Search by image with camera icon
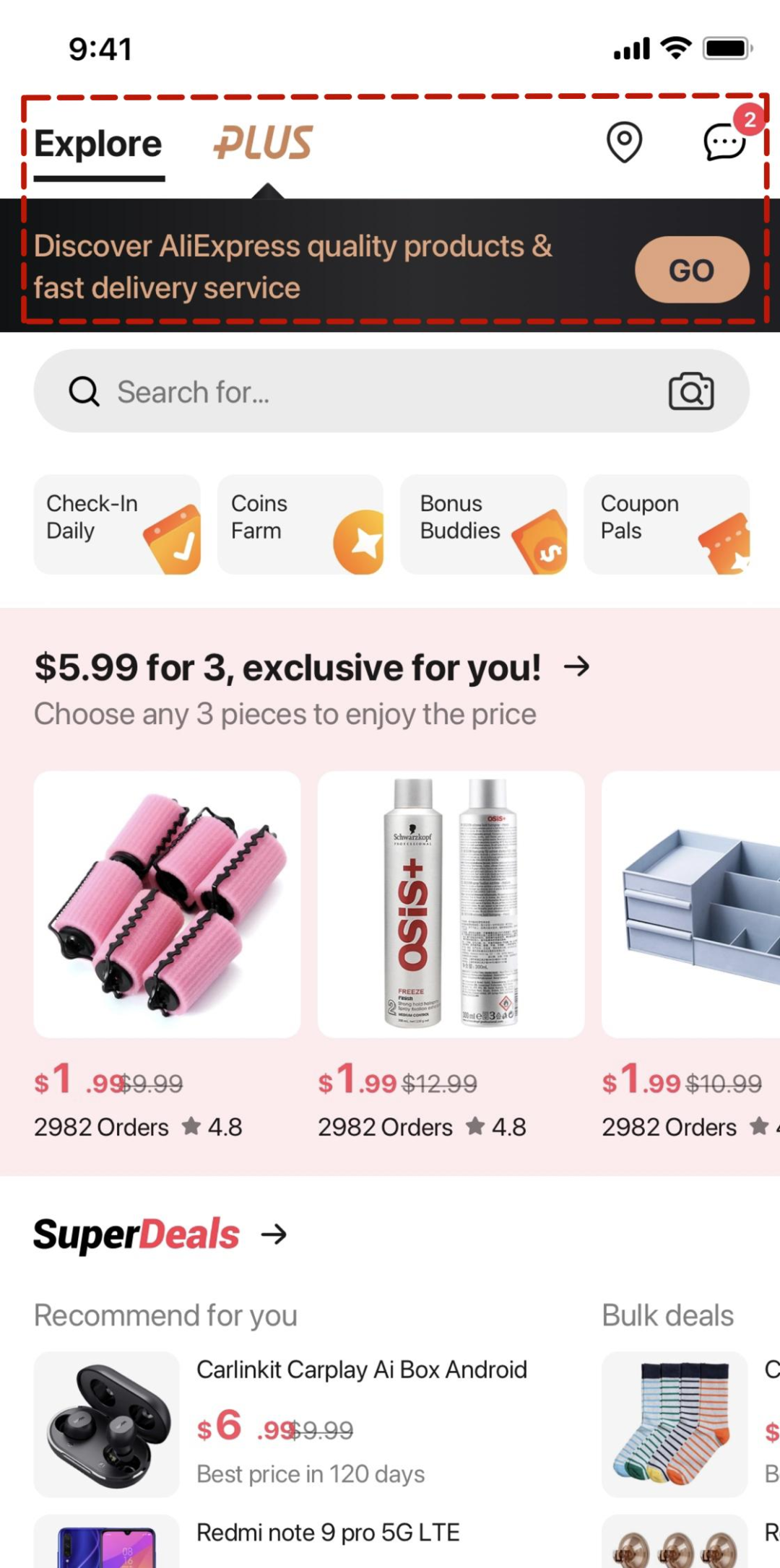The image size is (780, 1568). coord(690,391)
